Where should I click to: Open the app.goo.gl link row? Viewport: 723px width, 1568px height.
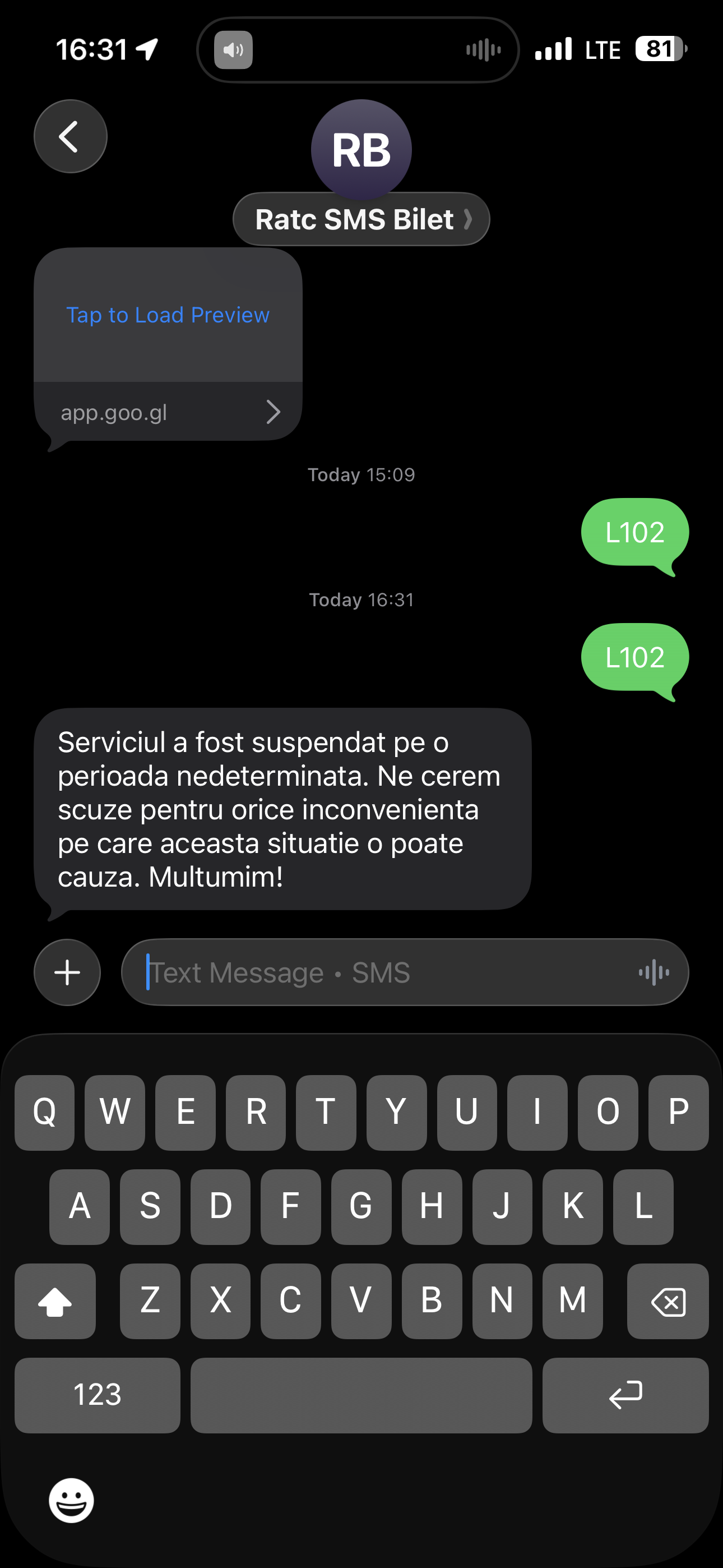168,412
